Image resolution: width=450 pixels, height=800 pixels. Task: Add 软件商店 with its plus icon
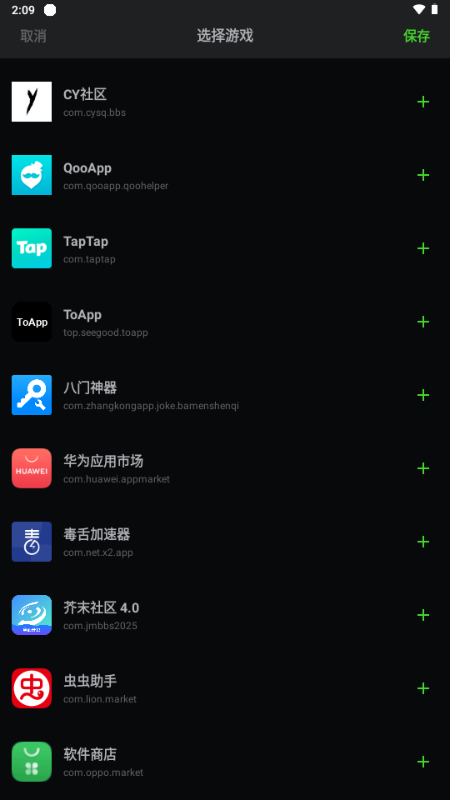click(x=423, y=762)
